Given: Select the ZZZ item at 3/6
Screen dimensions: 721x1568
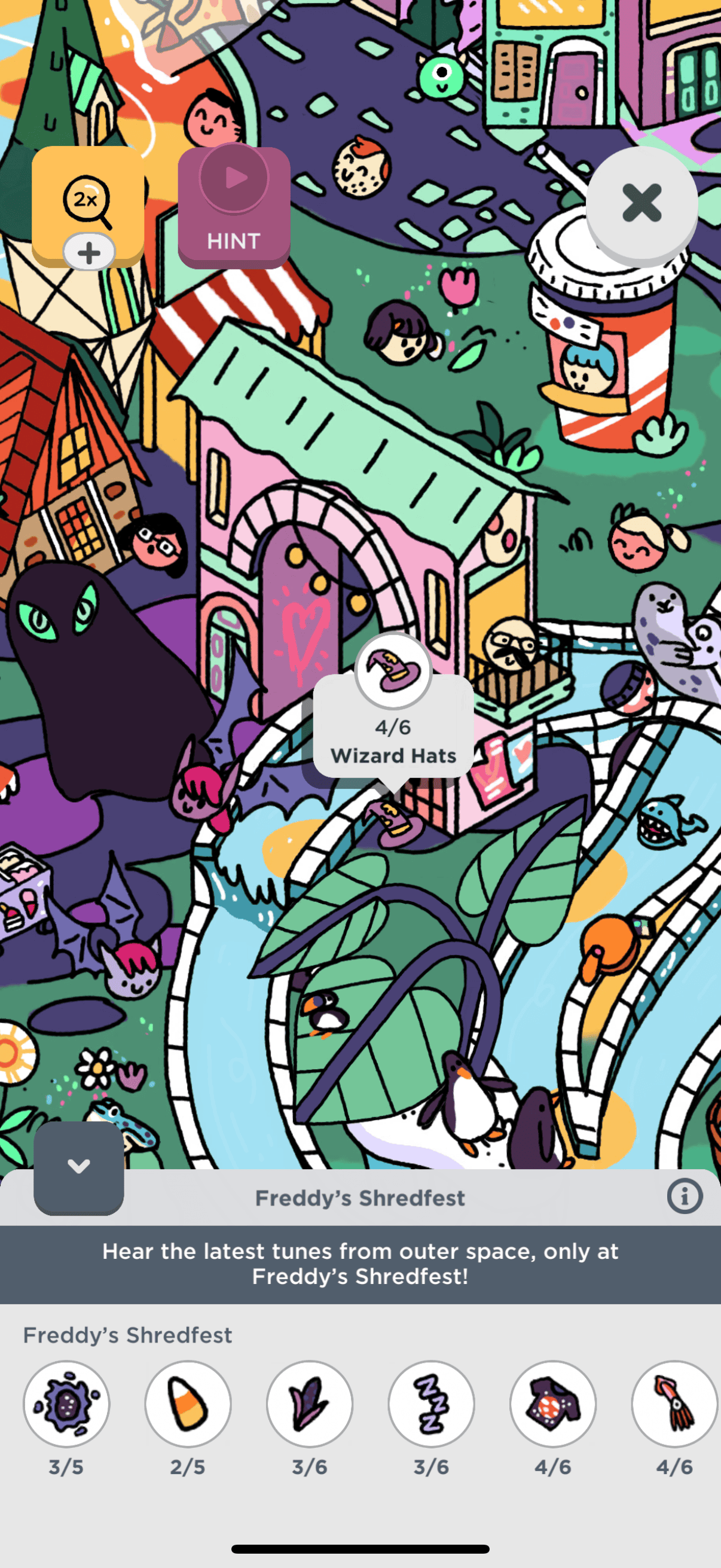Looking at the screenshot, I should [x=432, y=1404].
